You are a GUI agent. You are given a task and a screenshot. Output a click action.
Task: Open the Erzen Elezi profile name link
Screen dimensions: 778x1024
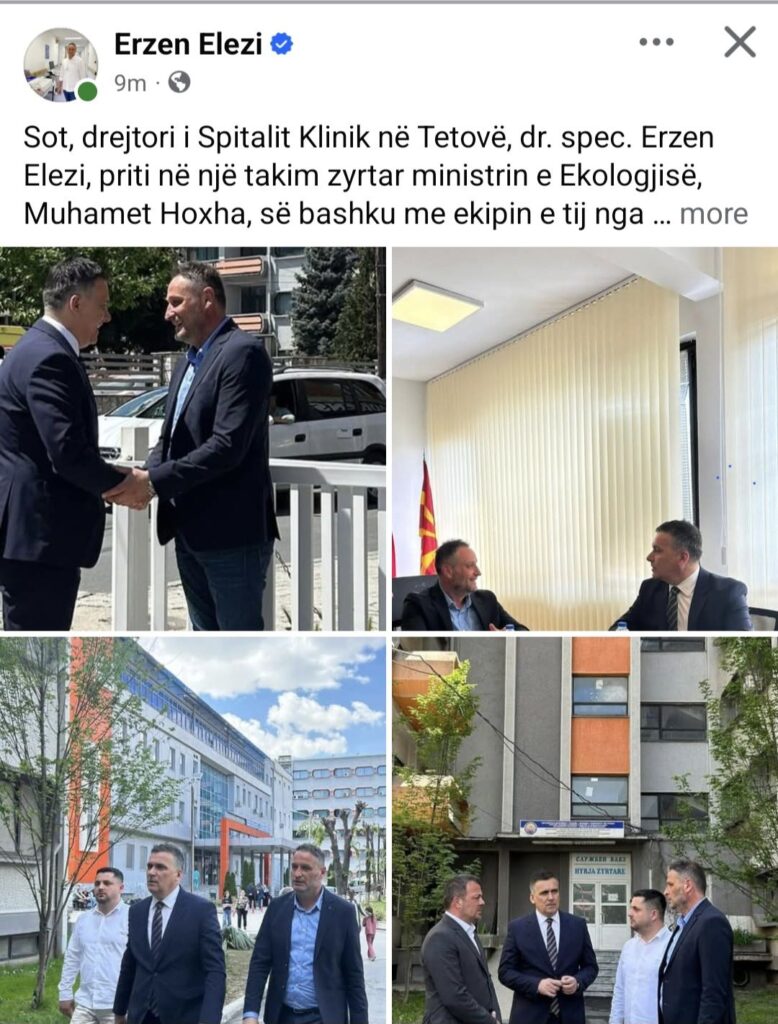[x=188, y=44]
